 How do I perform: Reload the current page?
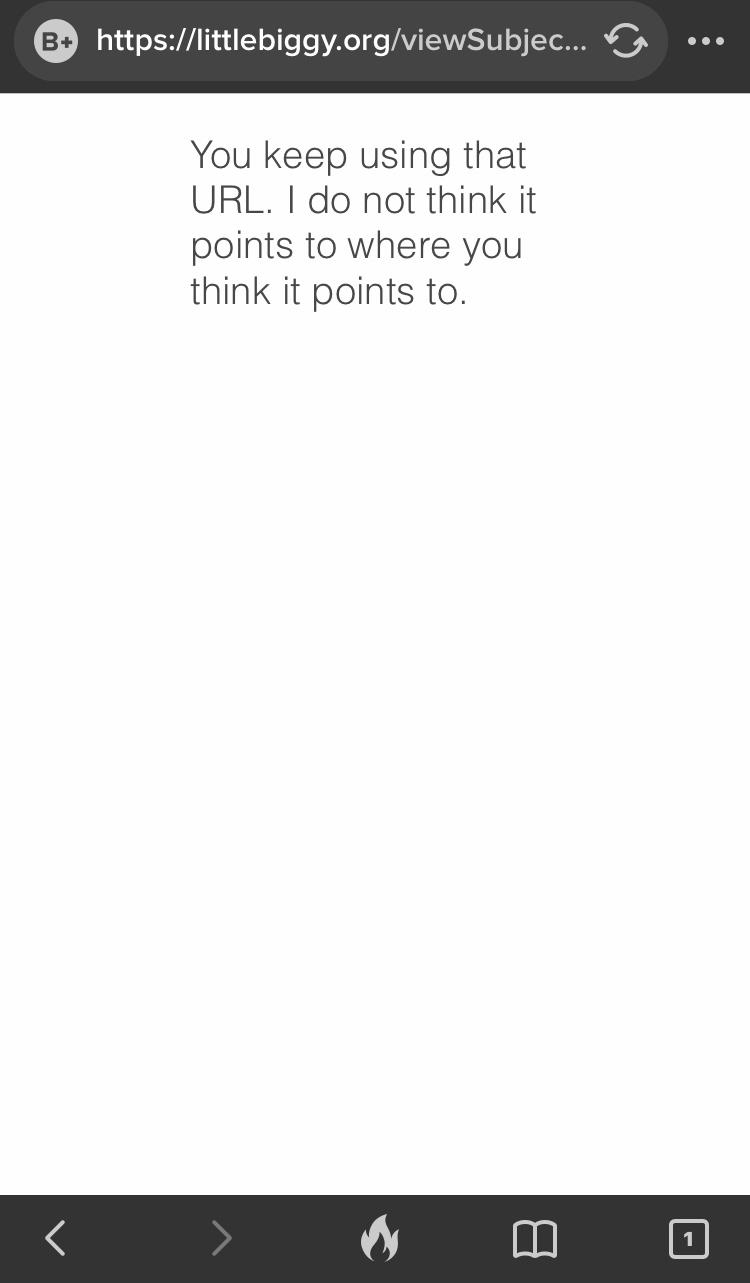pos(626,41)
